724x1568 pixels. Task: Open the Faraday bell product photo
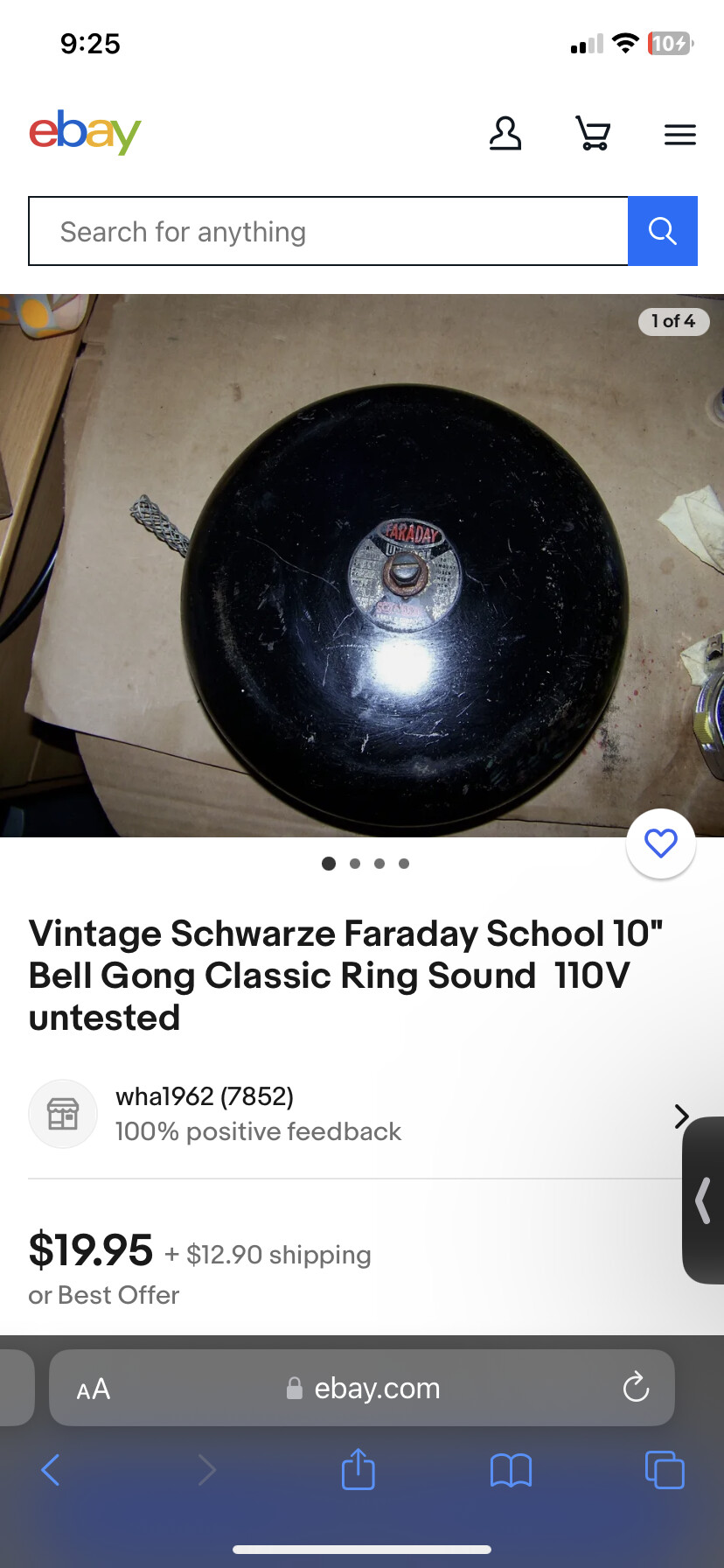[x=361, y=565]
